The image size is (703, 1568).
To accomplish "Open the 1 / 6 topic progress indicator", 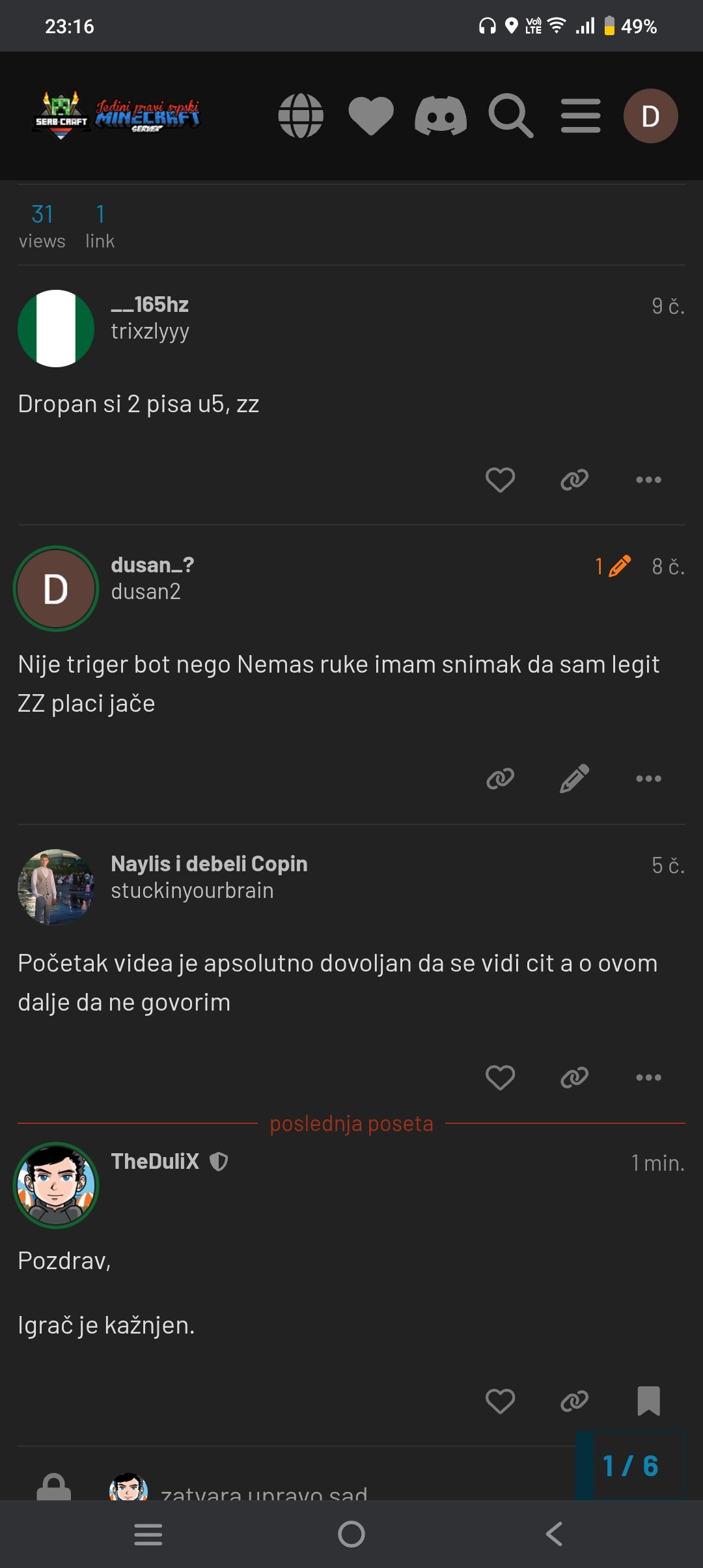I will coord(631,1466).
